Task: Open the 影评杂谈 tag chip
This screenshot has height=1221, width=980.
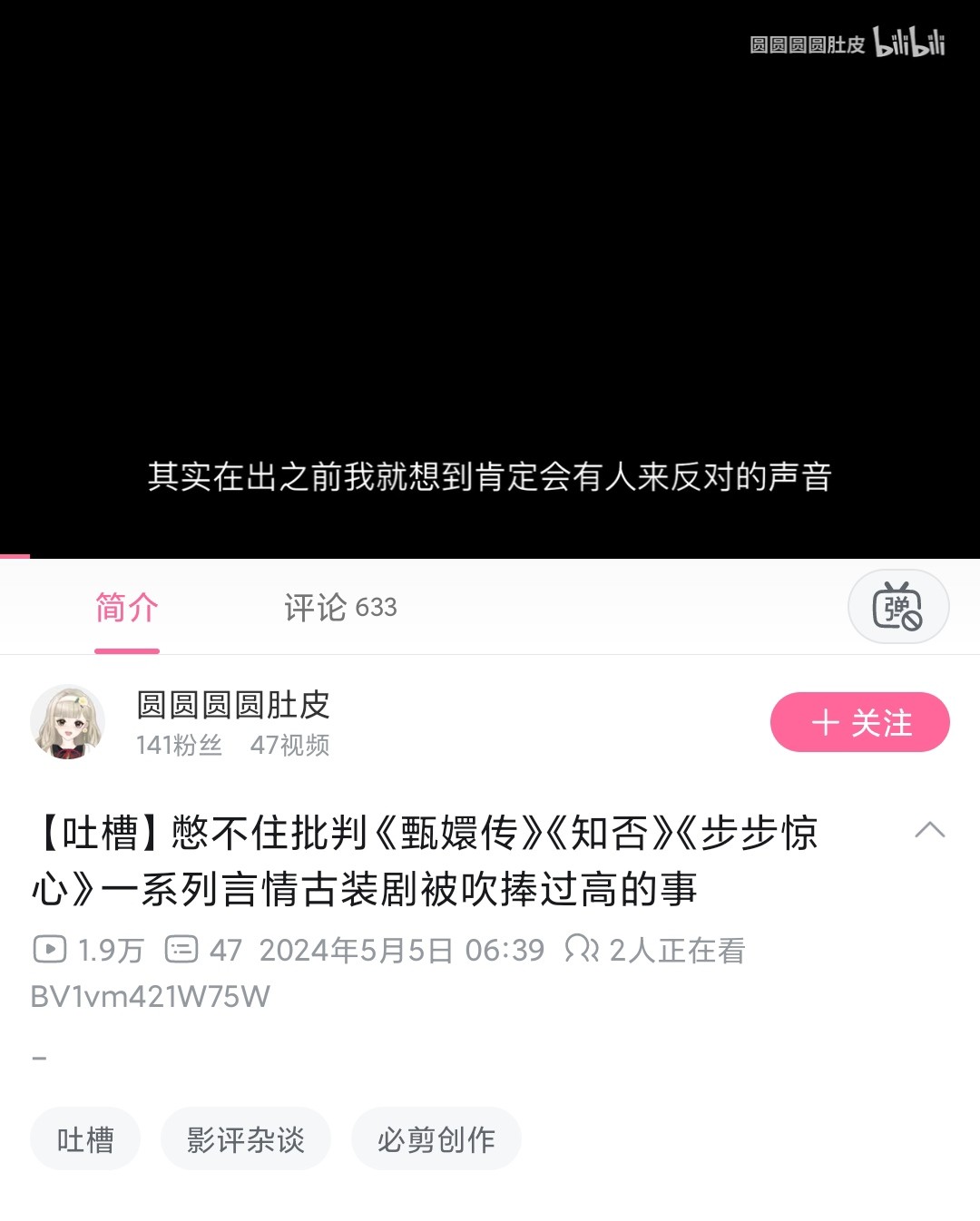Action: click(x=246, y=1138)
